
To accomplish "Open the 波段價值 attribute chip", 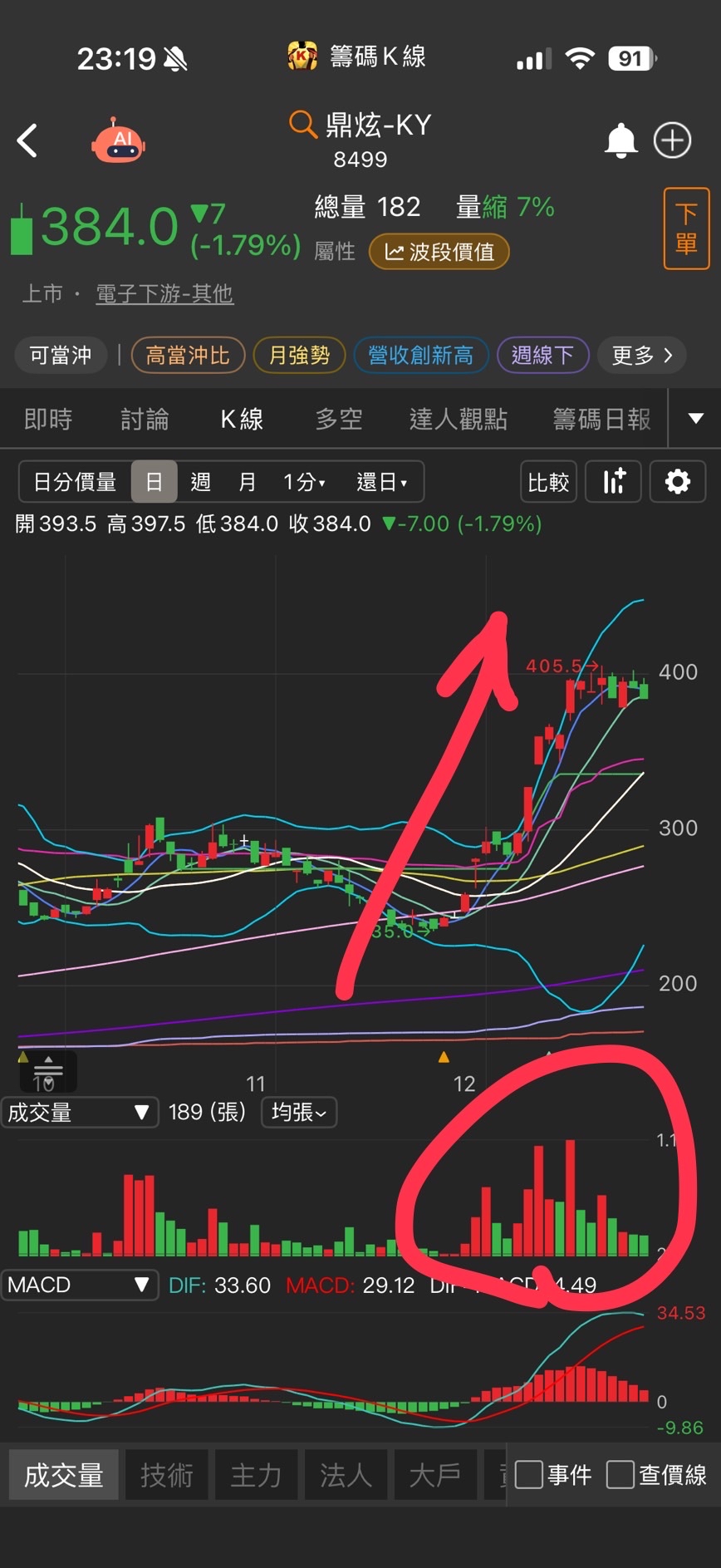I will pyautogui.click(x=439, y=252).
